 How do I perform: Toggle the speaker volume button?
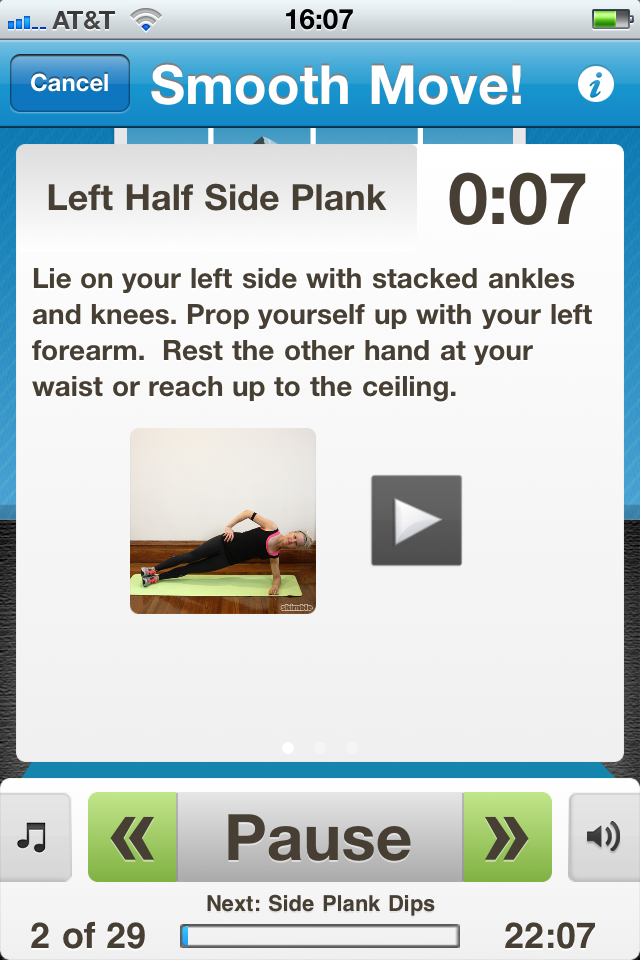pyautogui.click(x=604, y=837)
